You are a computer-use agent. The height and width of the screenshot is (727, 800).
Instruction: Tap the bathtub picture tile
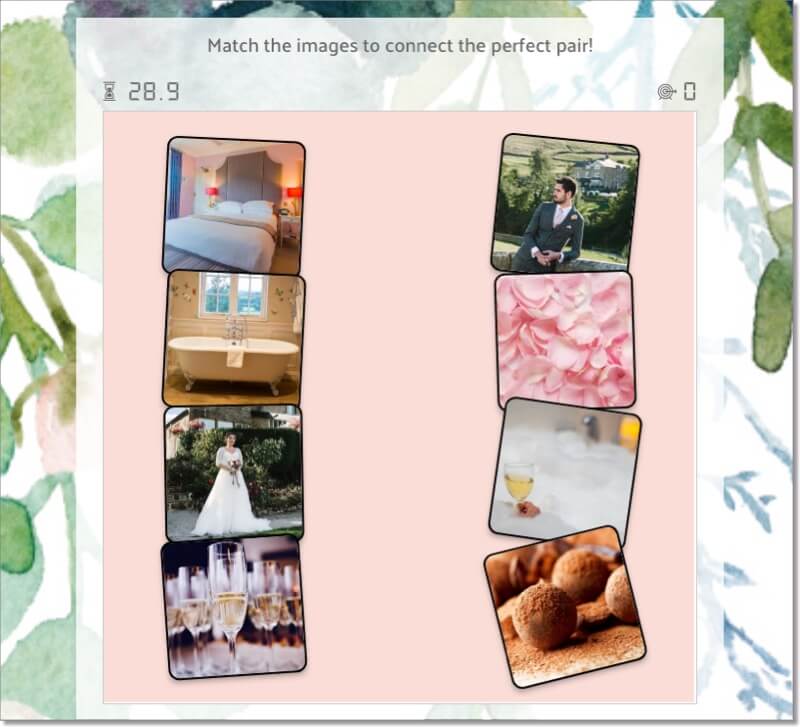coord(234,338)
